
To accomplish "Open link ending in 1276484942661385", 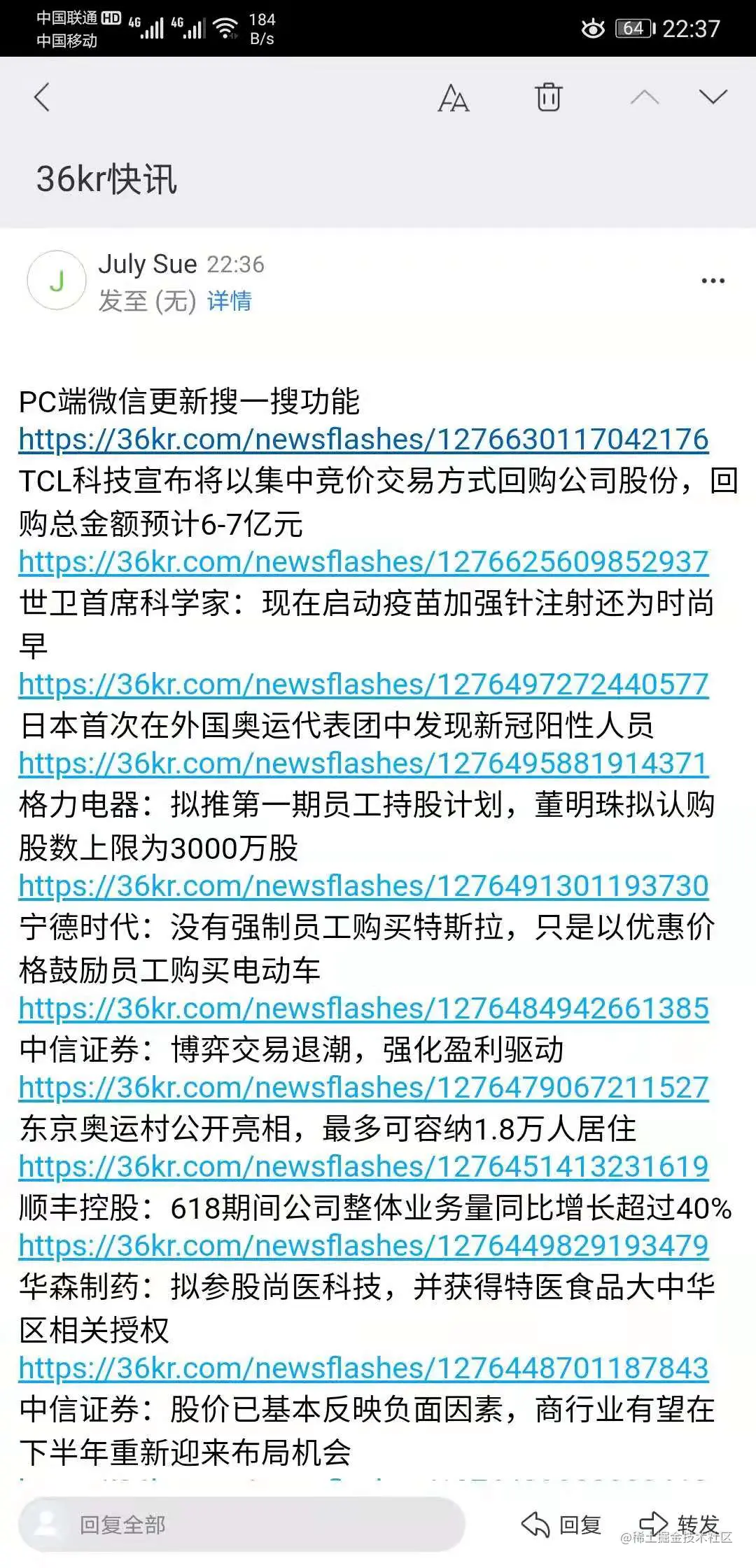I will (x=363, y=1009).
